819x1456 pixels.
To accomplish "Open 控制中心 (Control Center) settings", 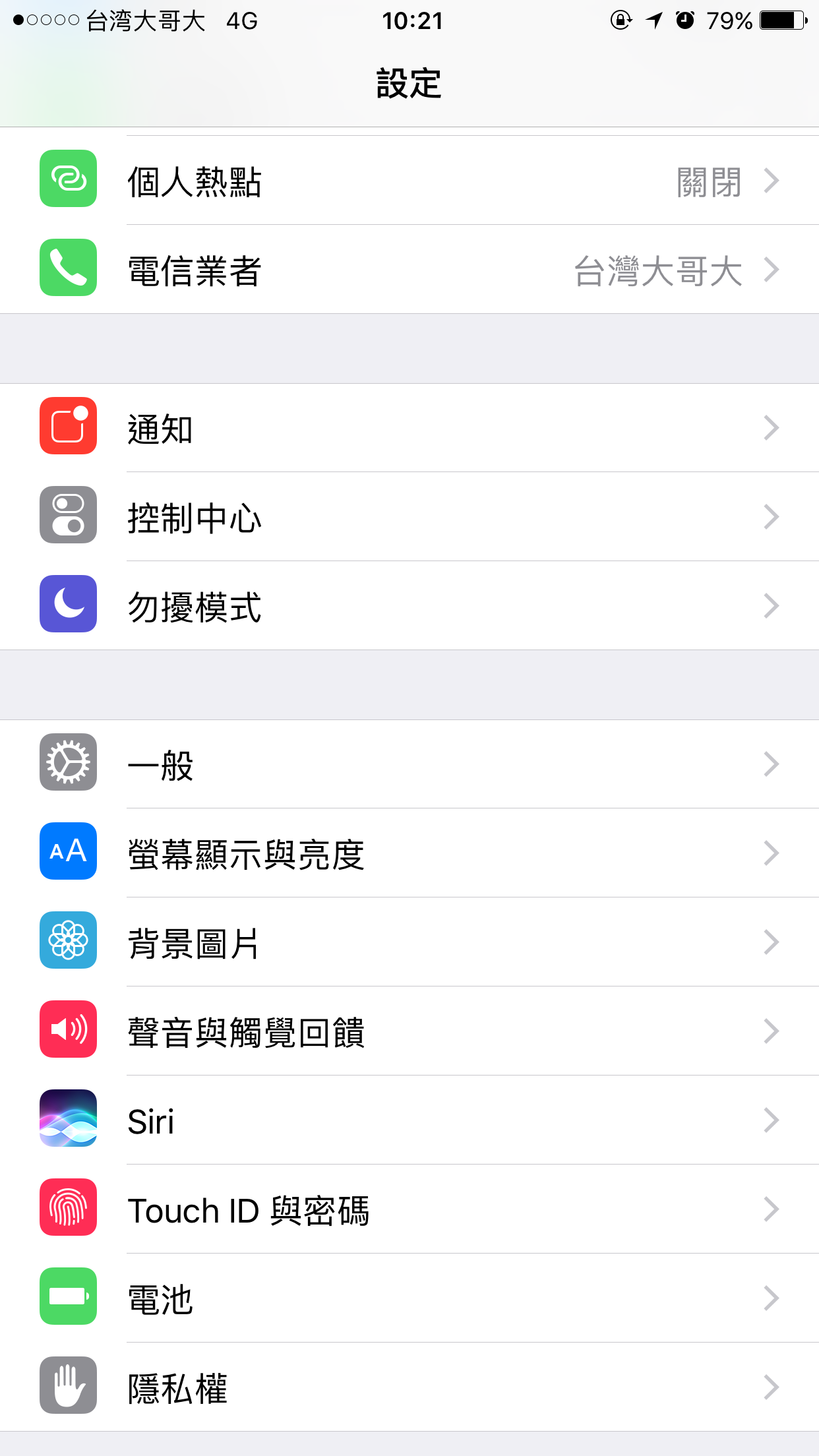I will pyautogui.click(x=409, y=517).
